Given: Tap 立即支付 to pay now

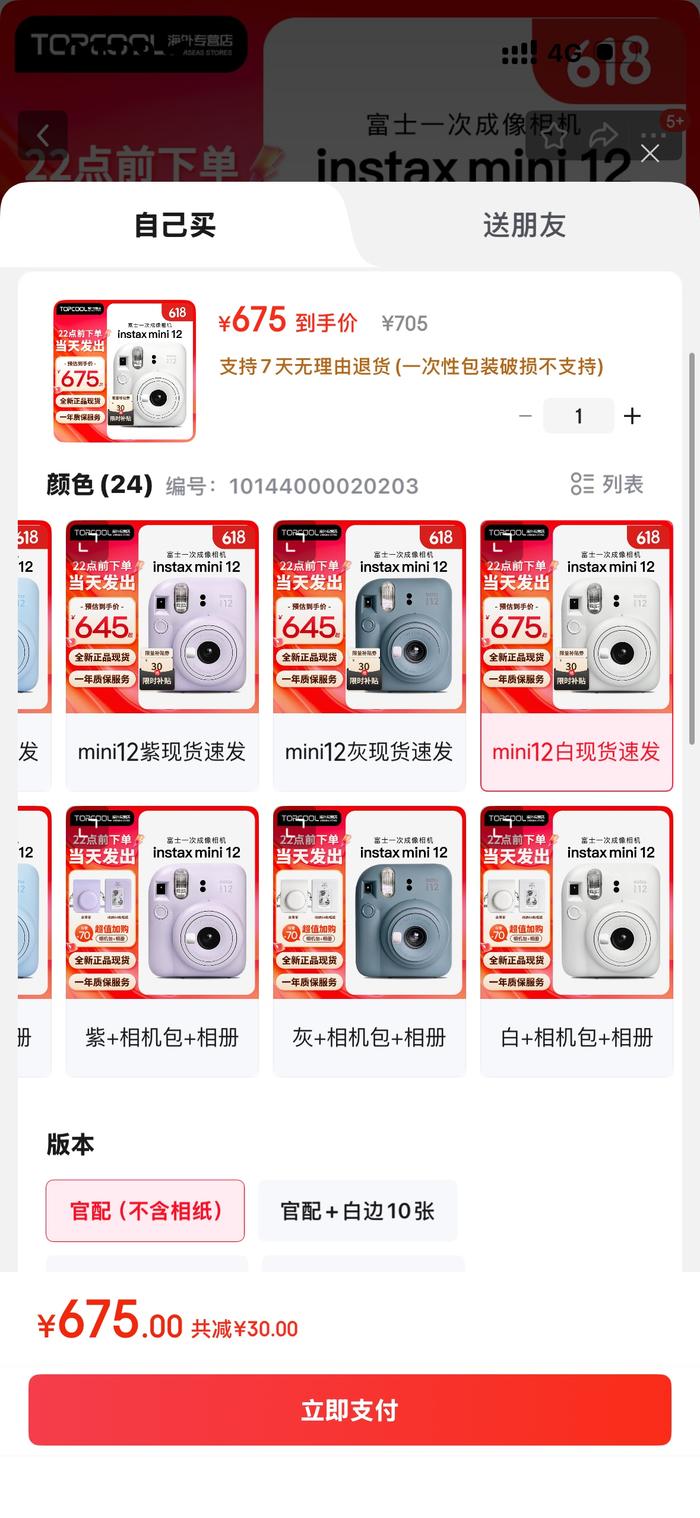Looking at the screenshot, I should point(349,1410).
